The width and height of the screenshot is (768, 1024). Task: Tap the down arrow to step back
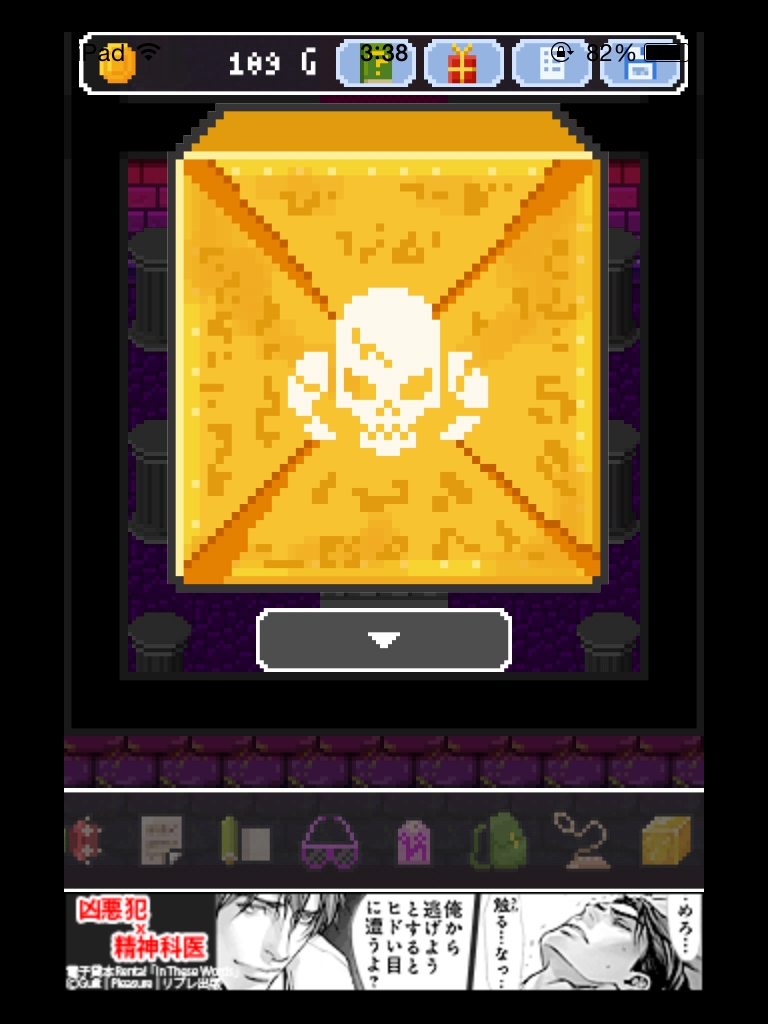point(384,640)
